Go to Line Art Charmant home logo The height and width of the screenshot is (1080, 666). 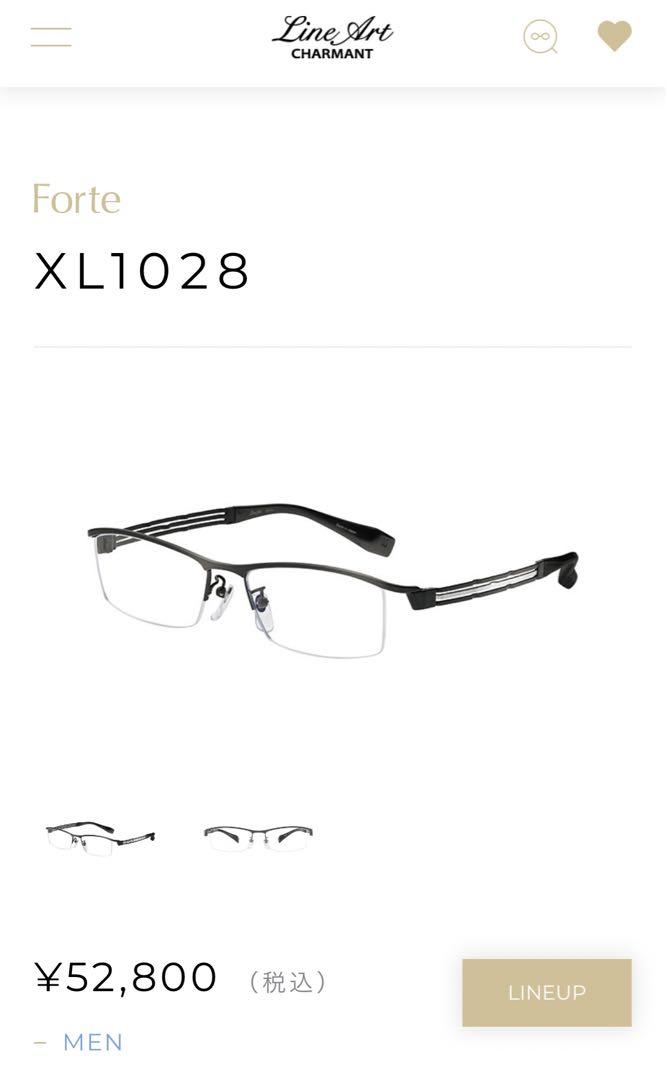click(x=332, y=38)
